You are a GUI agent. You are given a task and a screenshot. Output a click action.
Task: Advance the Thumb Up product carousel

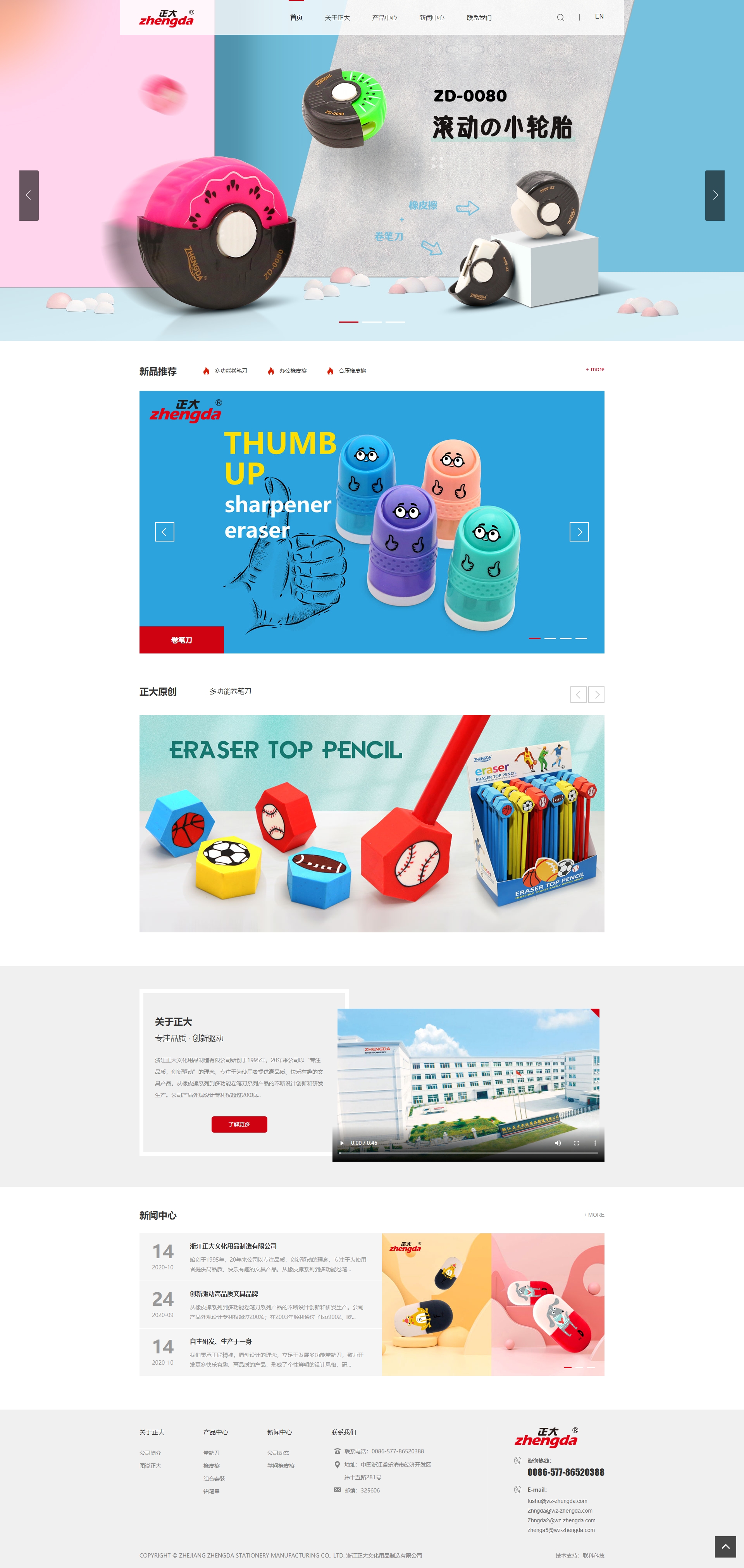tap(579, 532)
